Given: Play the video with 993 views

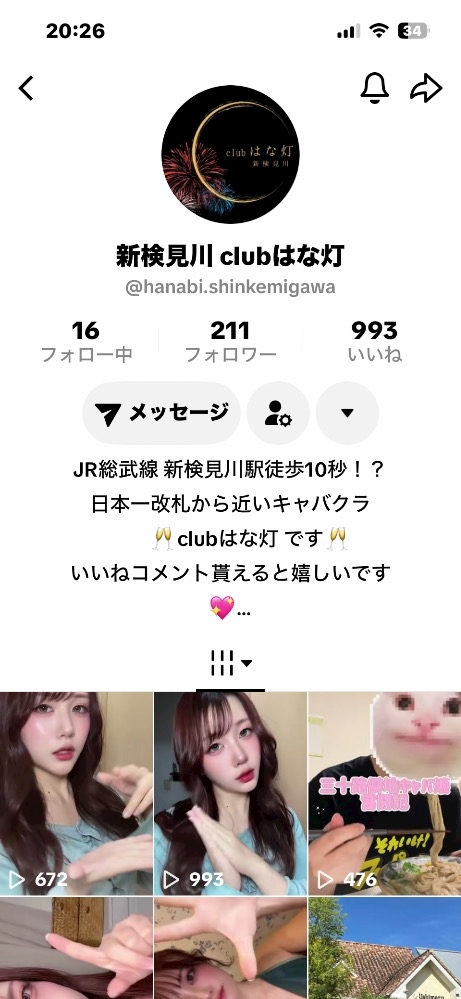Looking at the screenshot, I should tap(230, 793).
